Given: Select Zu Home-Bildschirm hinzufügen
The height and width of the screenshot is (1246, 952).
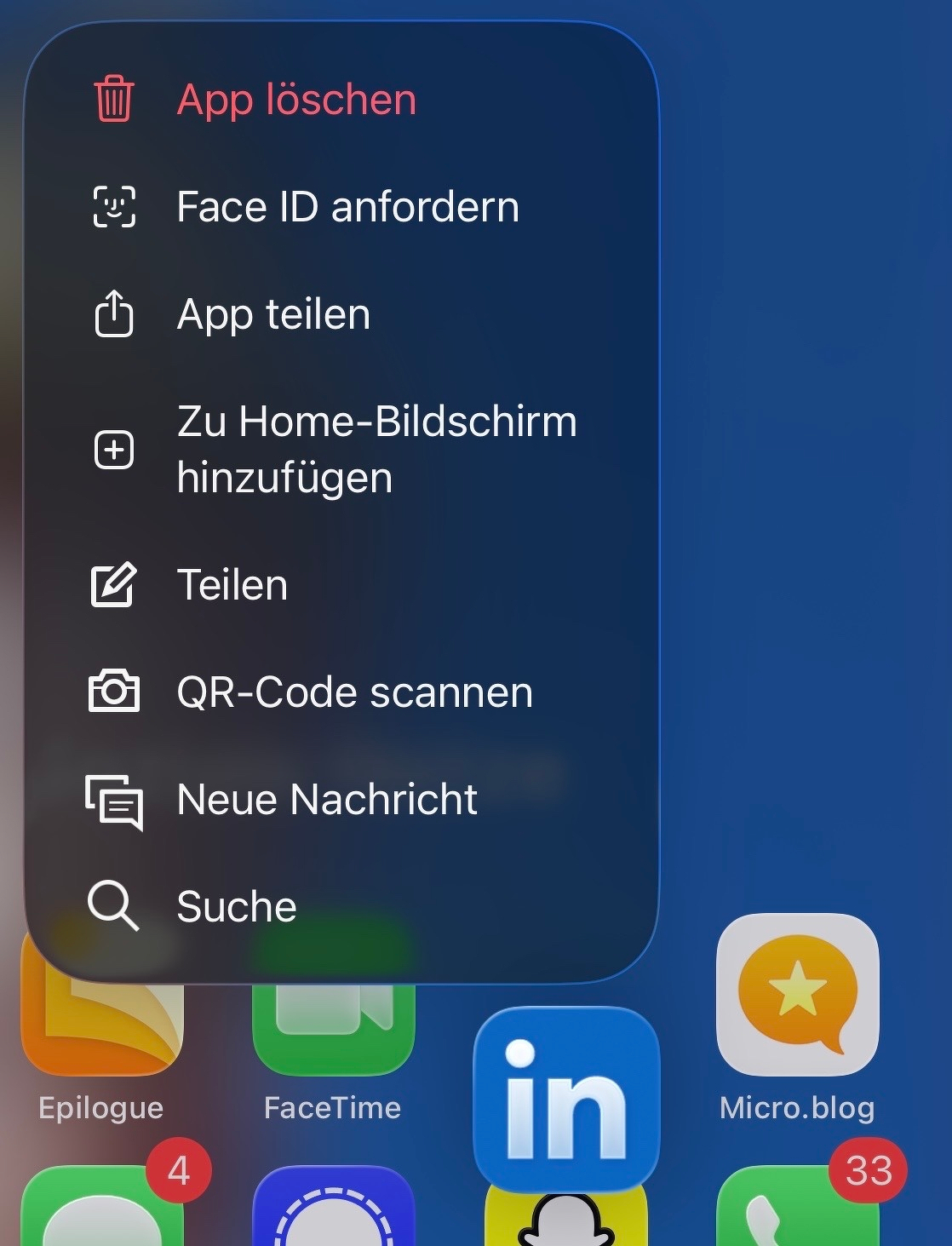Looking at the screenshot, I should click(x=375, y=449).
